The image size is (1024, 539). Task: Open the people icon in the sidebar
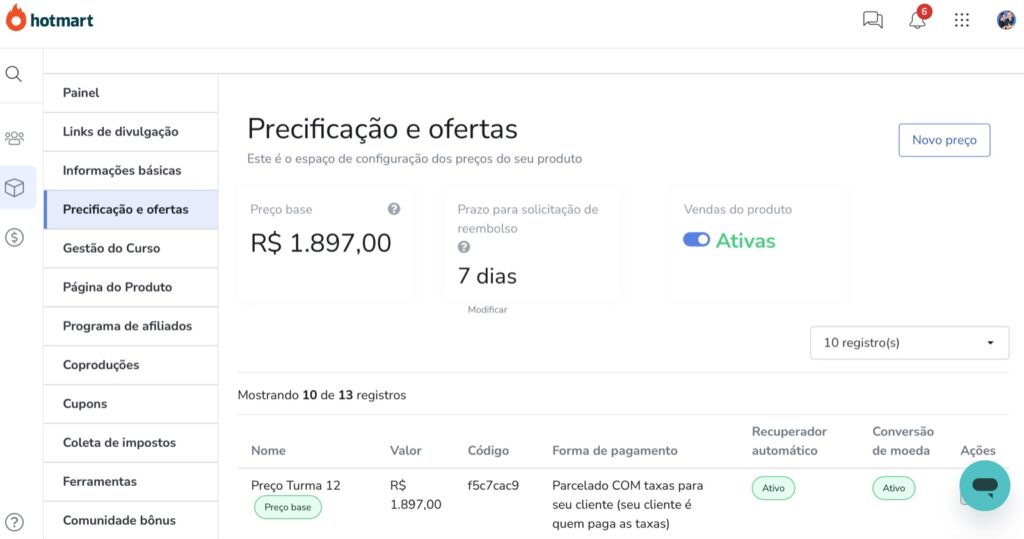coord(14,138)
